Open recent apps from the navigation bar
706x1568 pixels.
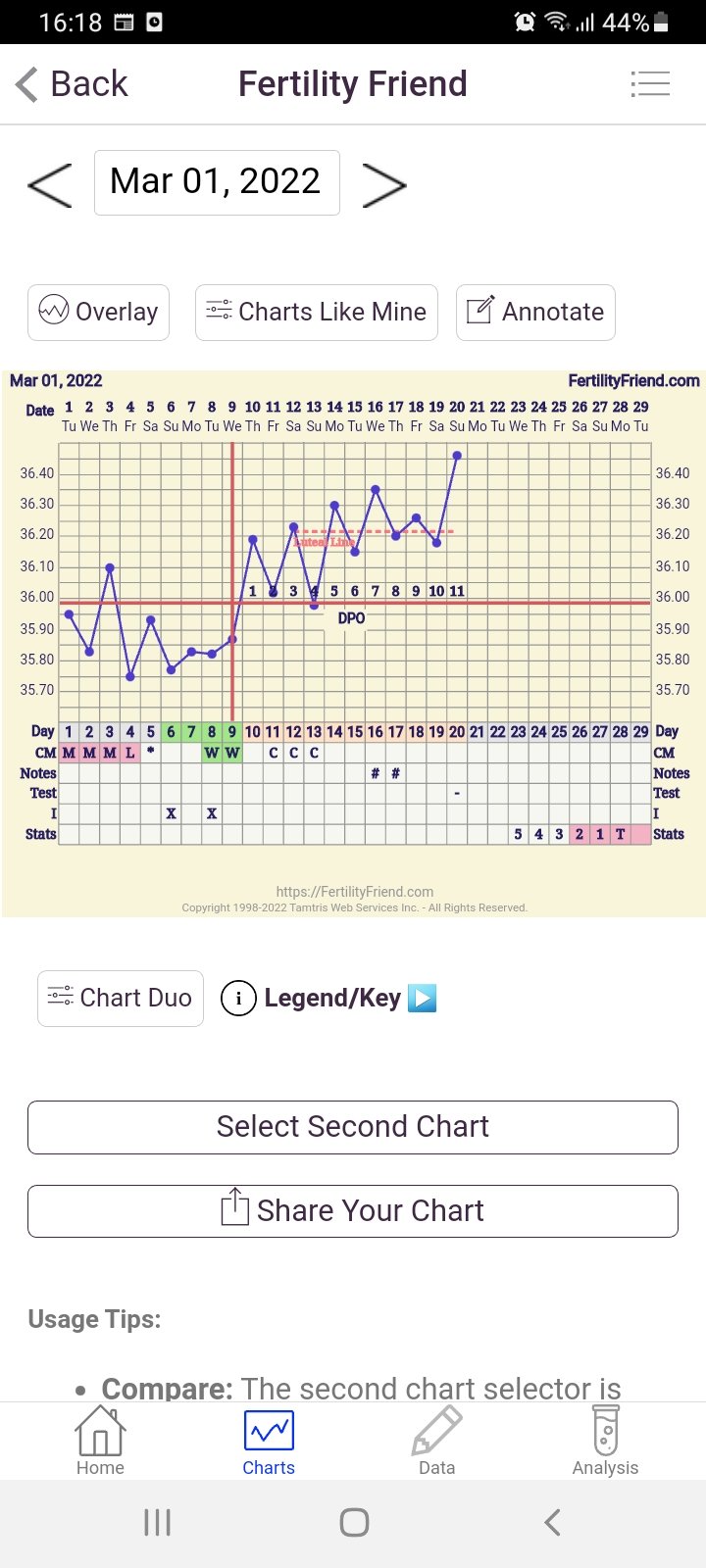pyautogui.click(x=157, y=1522)
